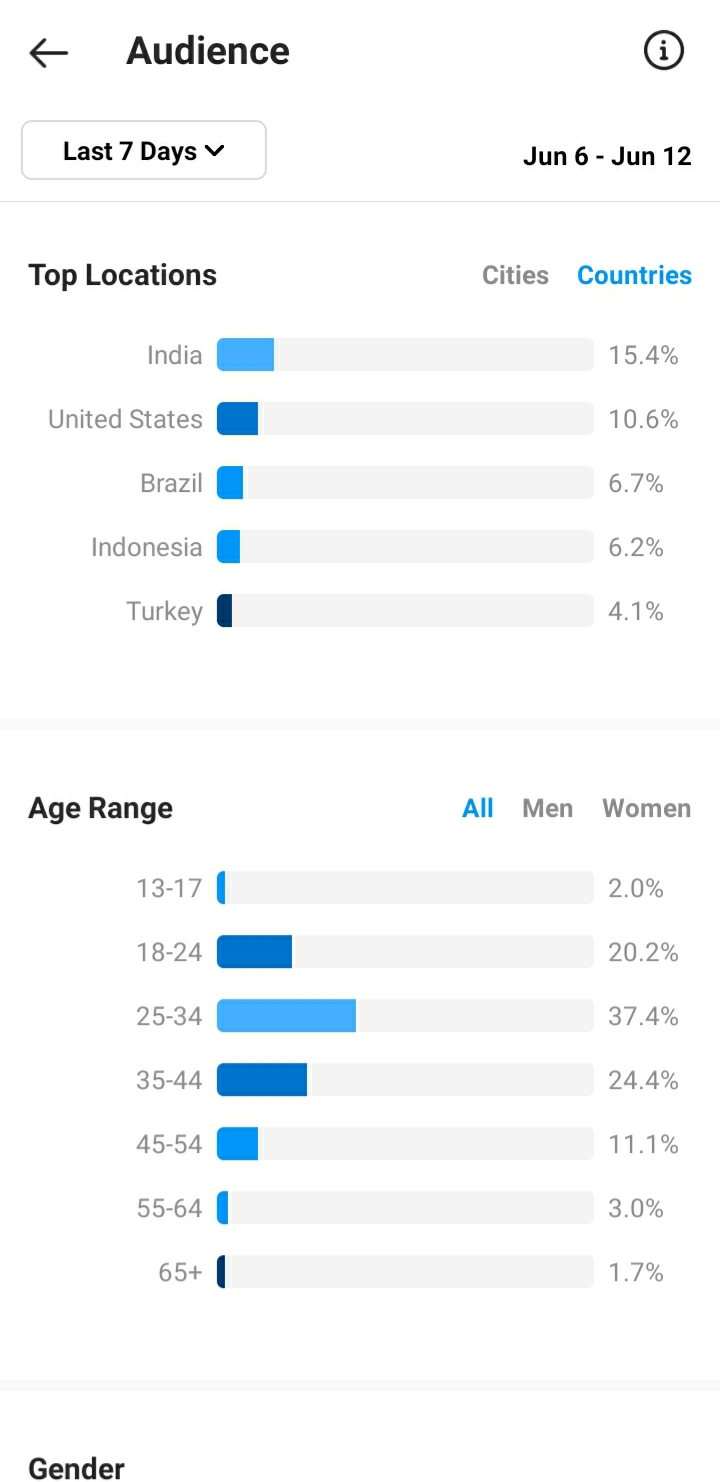Open the Last 7 Days dropdown
Viewport: 720px width, 1482px height.
point(144,151)
